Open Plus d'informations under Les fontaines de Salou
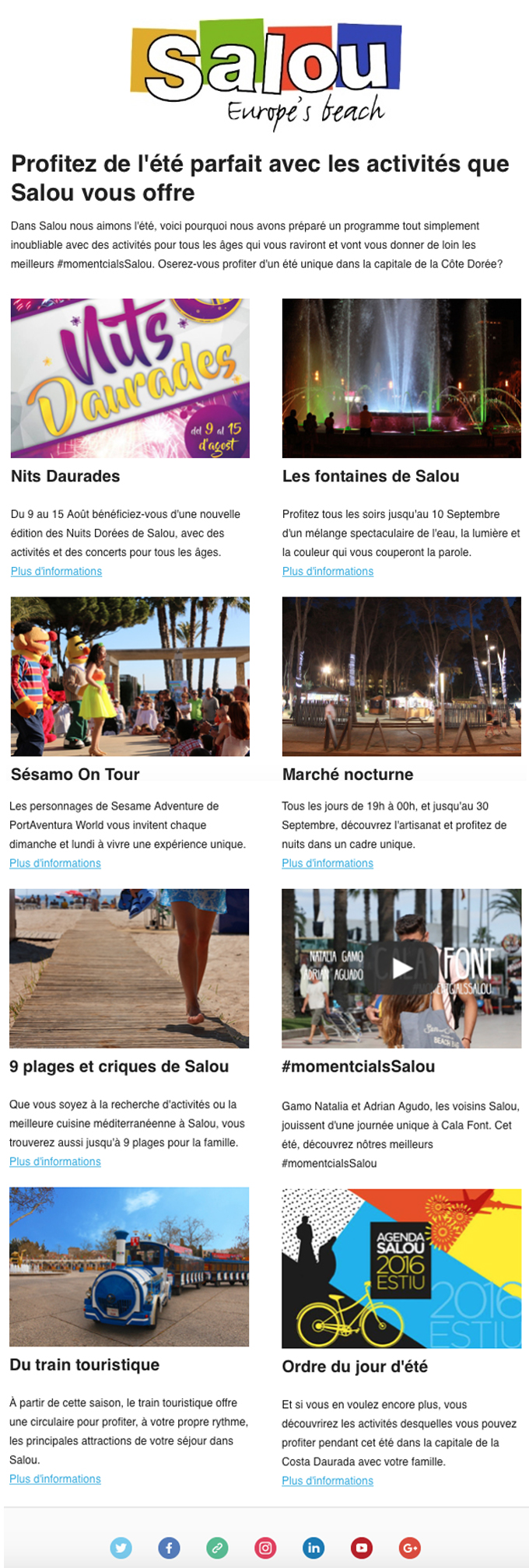529x1568 pixels. click(x=328, y=571)
